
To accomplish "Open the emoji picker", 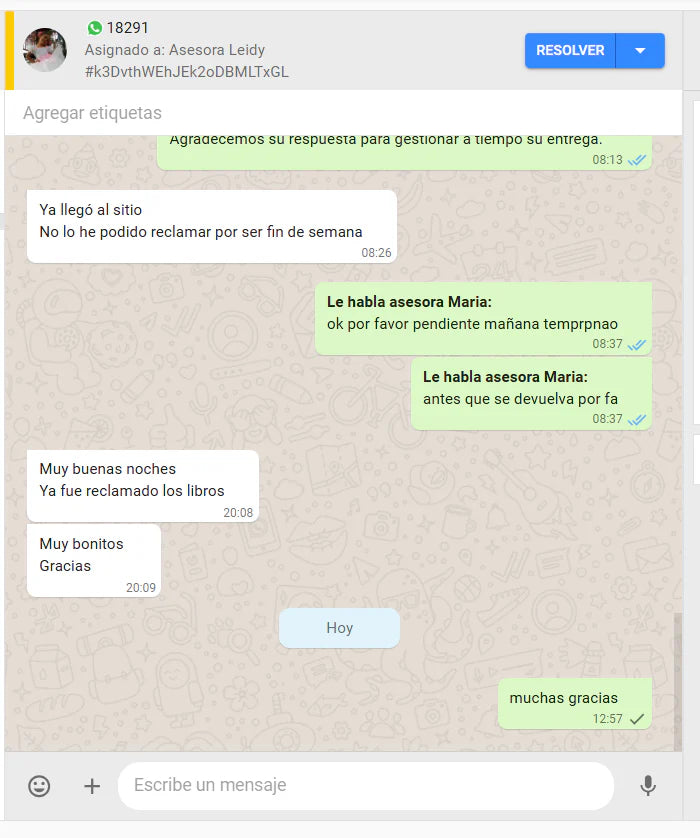I will click(39, 786).
